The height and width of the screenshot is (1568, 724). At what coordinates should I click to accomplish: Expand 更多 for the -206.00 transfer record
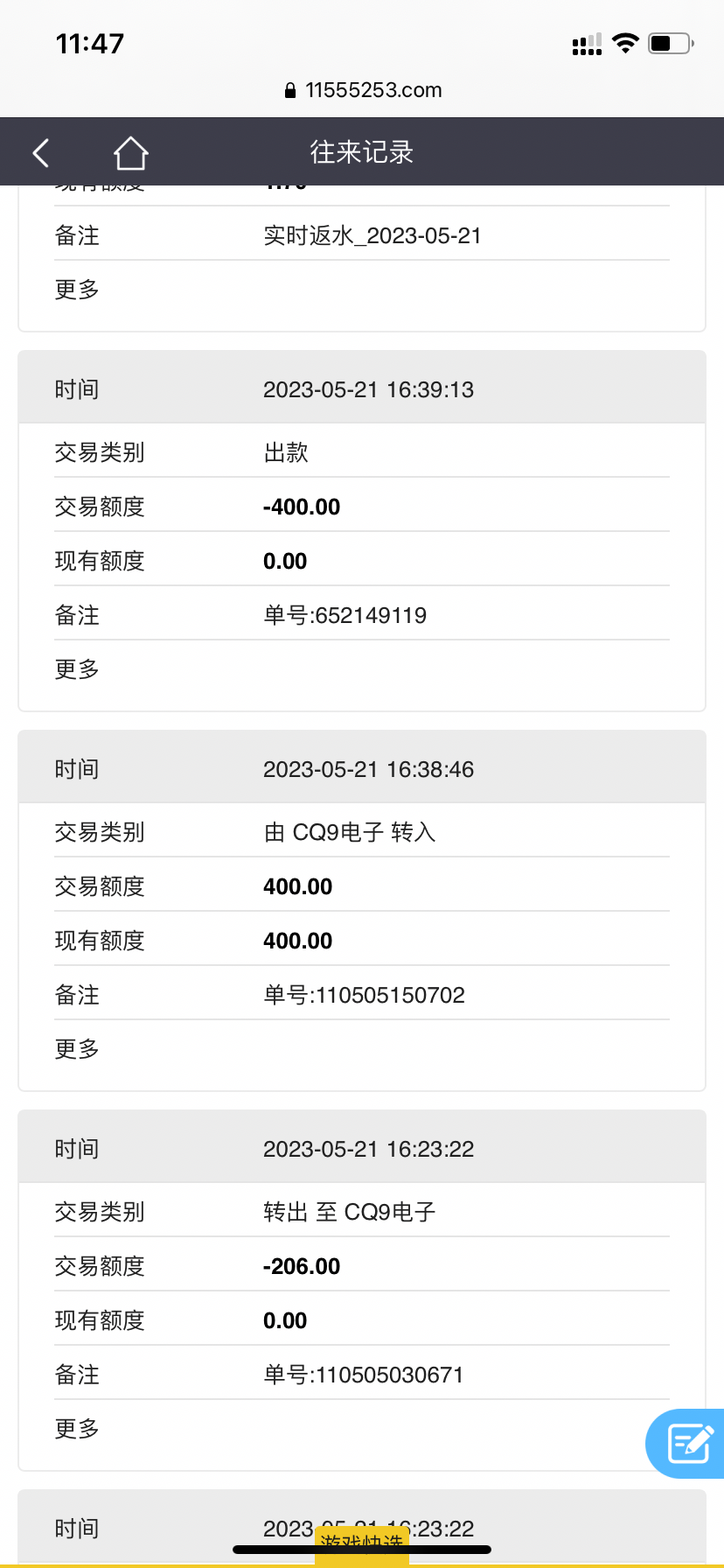click(77, 1429)
